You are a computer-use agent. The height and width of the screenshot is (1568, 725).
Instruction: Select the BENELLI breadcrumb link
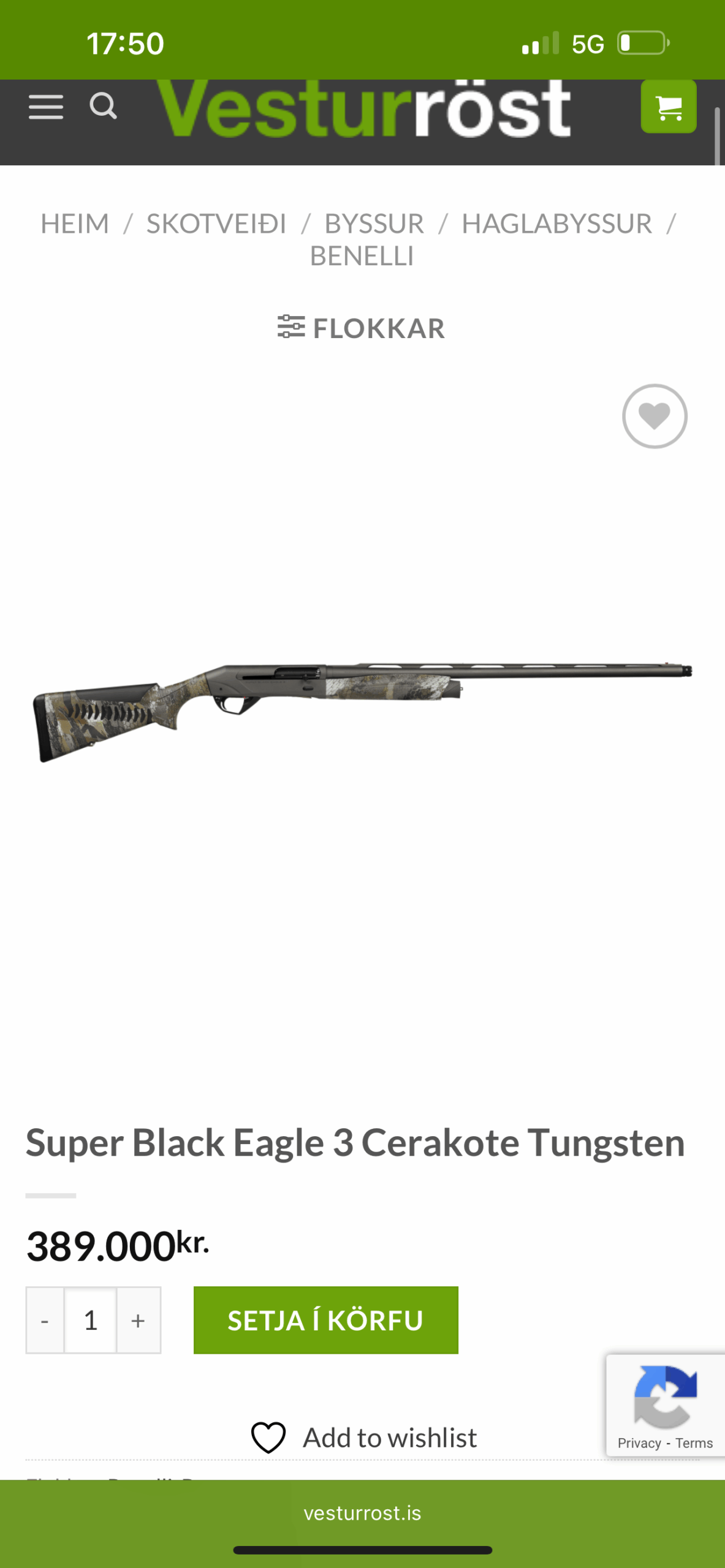click(362, 256)
